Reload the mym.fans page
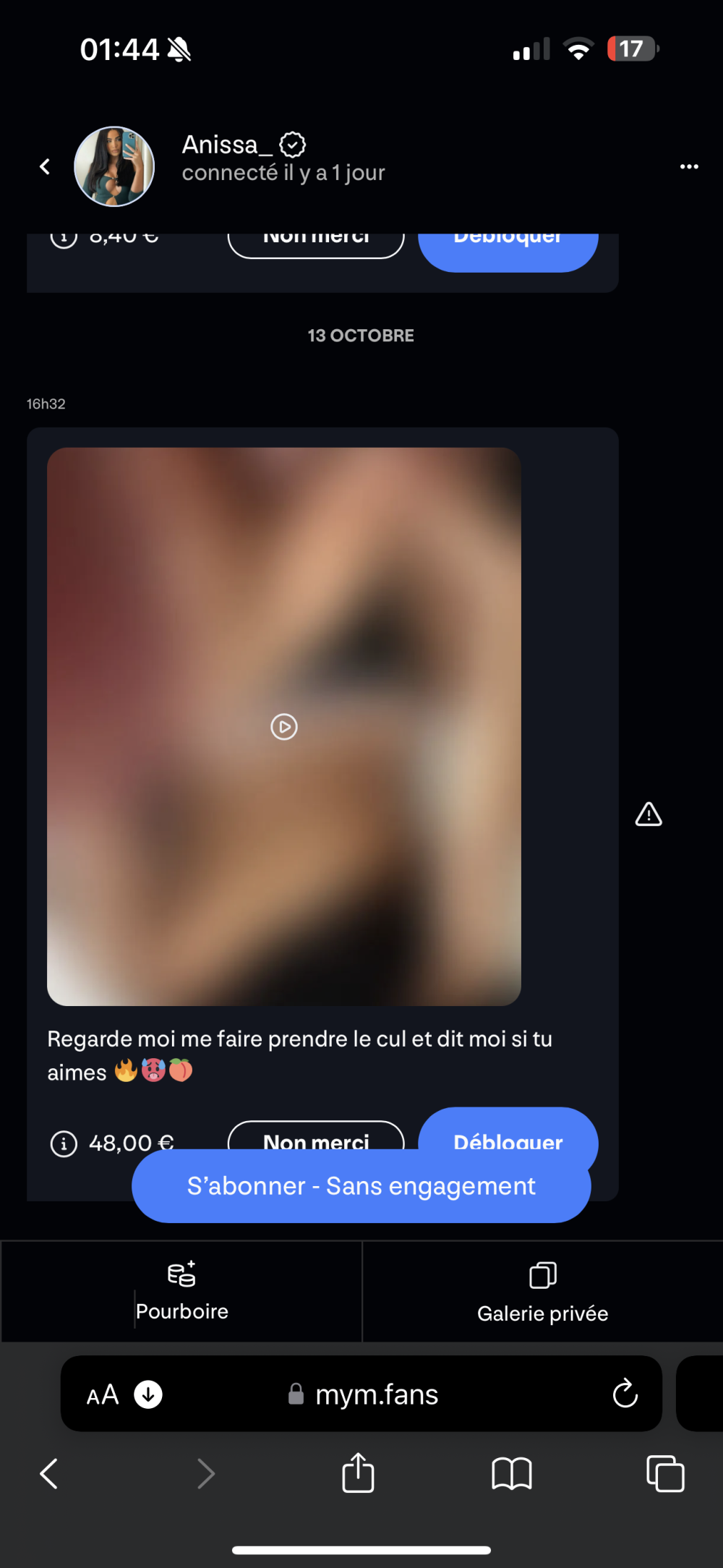The image size is (723, 1568). pos(625,1393)
